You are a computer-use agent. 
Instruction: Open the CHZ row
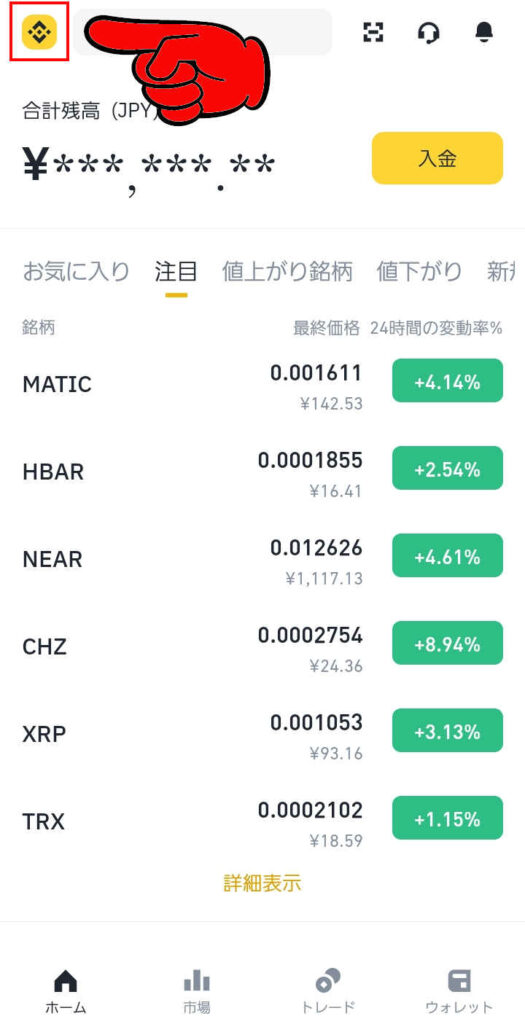pos(262,646)
